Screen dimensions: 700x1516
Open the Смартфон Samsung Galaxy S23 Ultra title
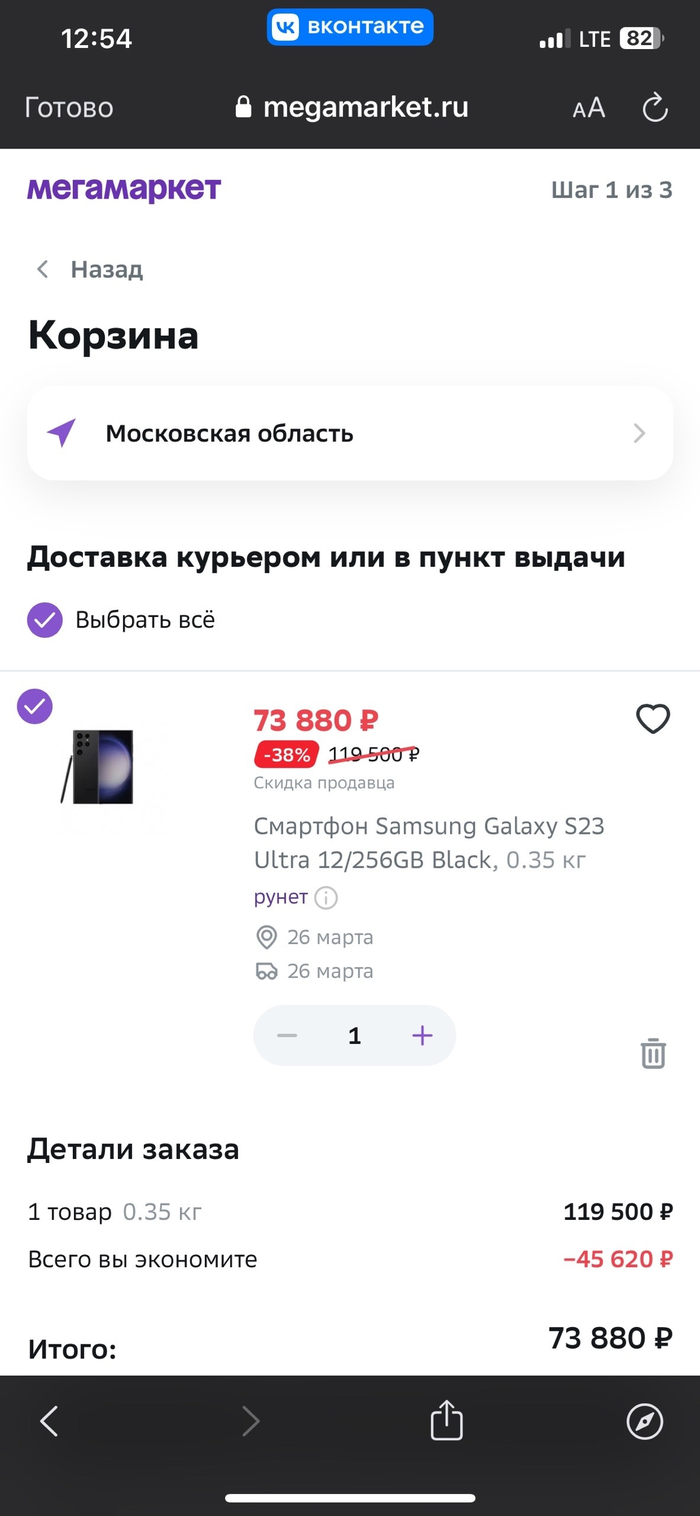[429, 842]
